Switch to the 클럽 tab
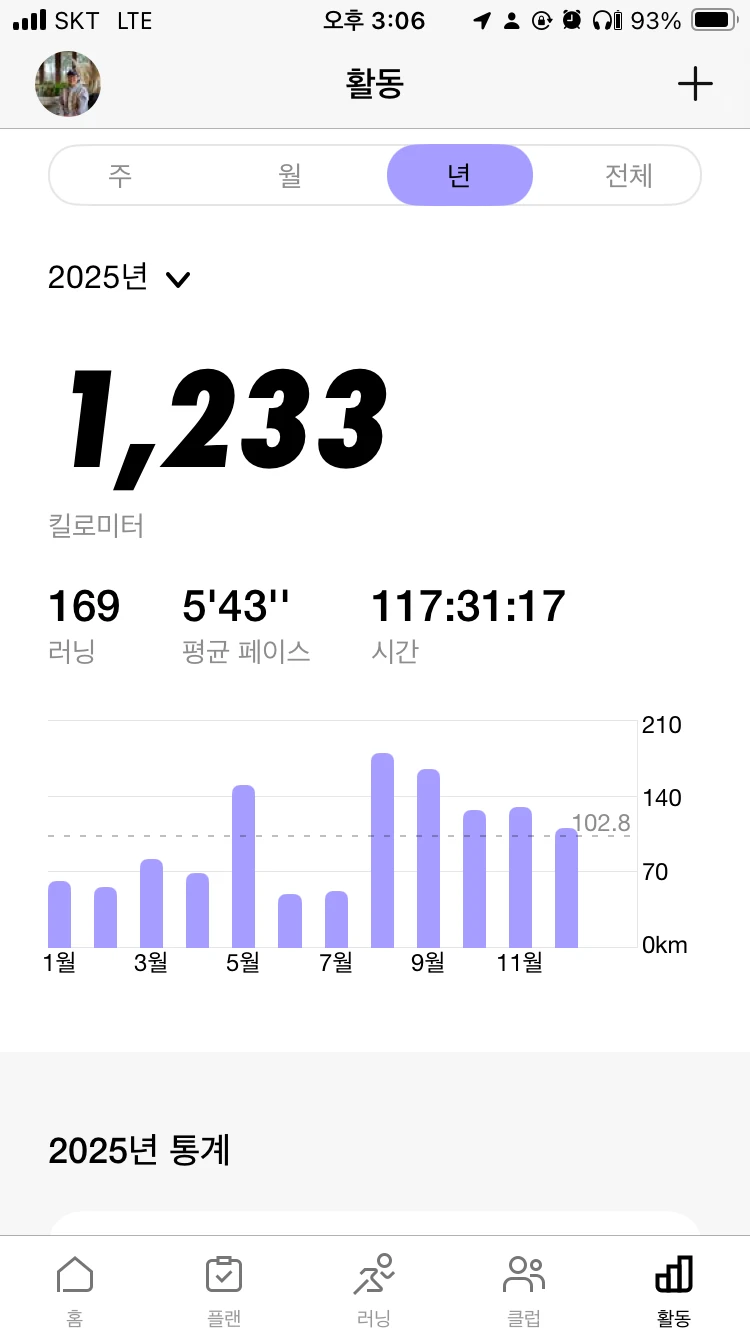This screenshot has height=1334, width=750. tap(524, 1288)
